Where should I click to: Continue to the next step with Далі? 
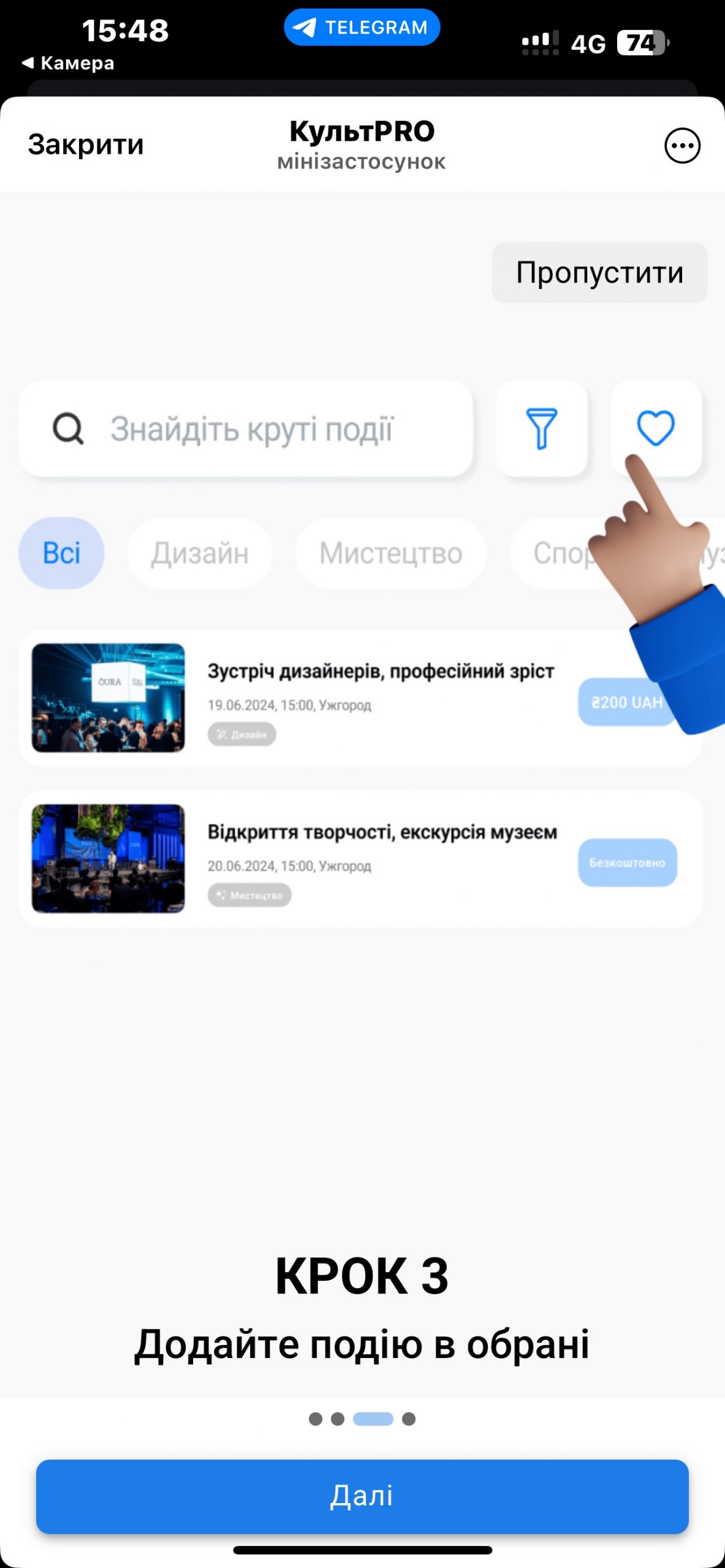coord(362,1496)
